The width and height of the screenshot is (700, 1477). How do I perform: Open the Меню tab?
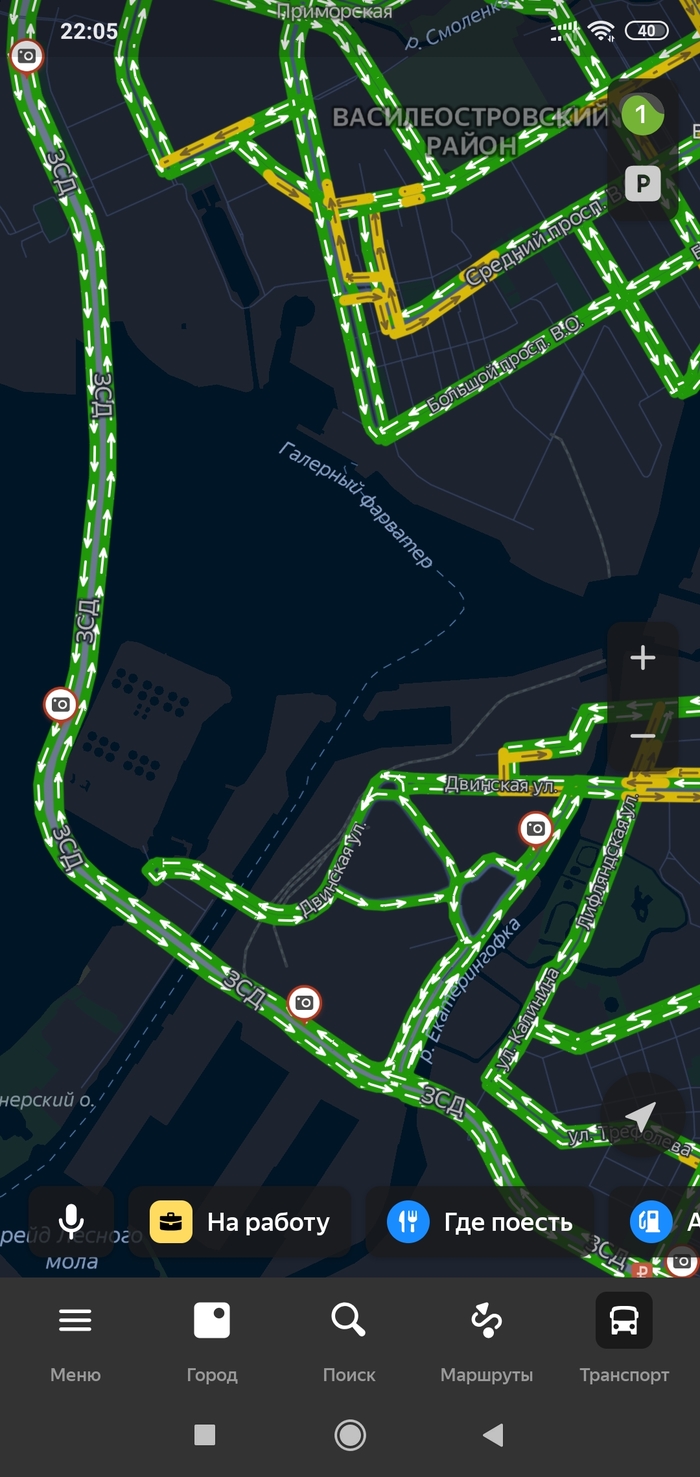coord(75,1342)
